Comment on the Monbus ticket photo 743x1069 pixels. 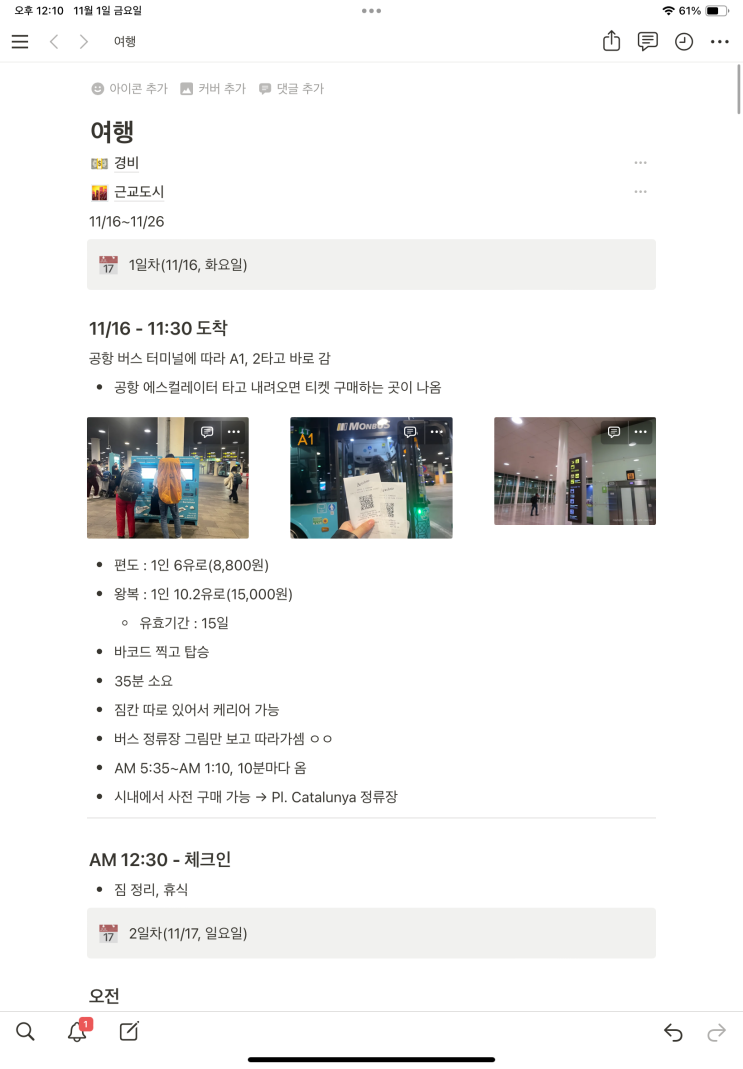coord(410,432)
